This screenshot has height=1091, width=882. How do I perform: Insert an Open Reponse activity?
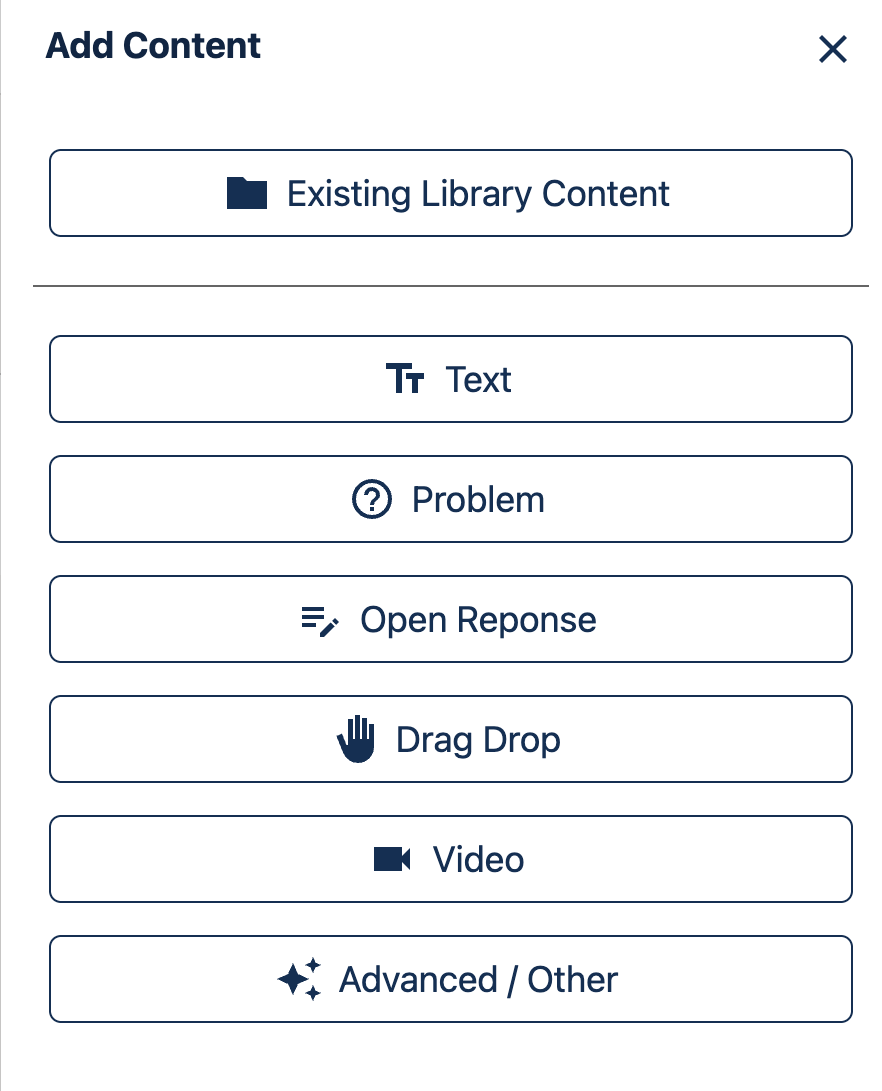[450, 619]
